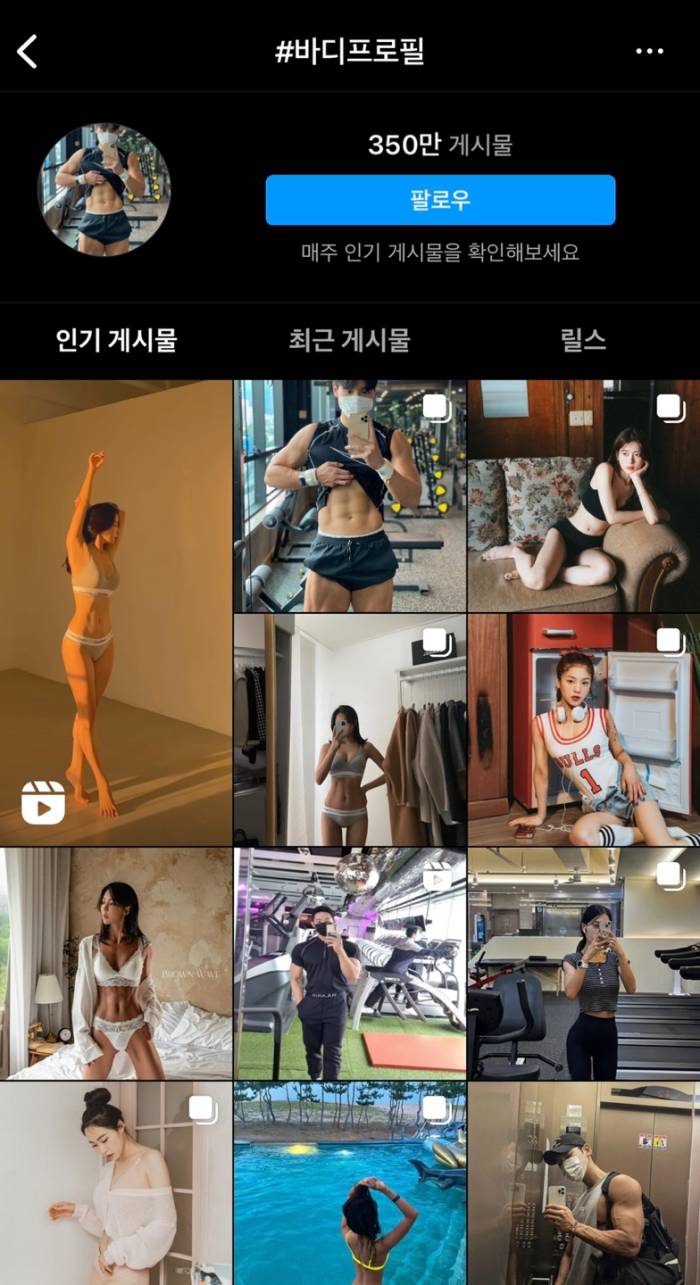Viewport: 700px width, 1285px height.
Task: Open the Bulls jersey post by the fridge
Action: pyautogui.click(x=583, y=730)
